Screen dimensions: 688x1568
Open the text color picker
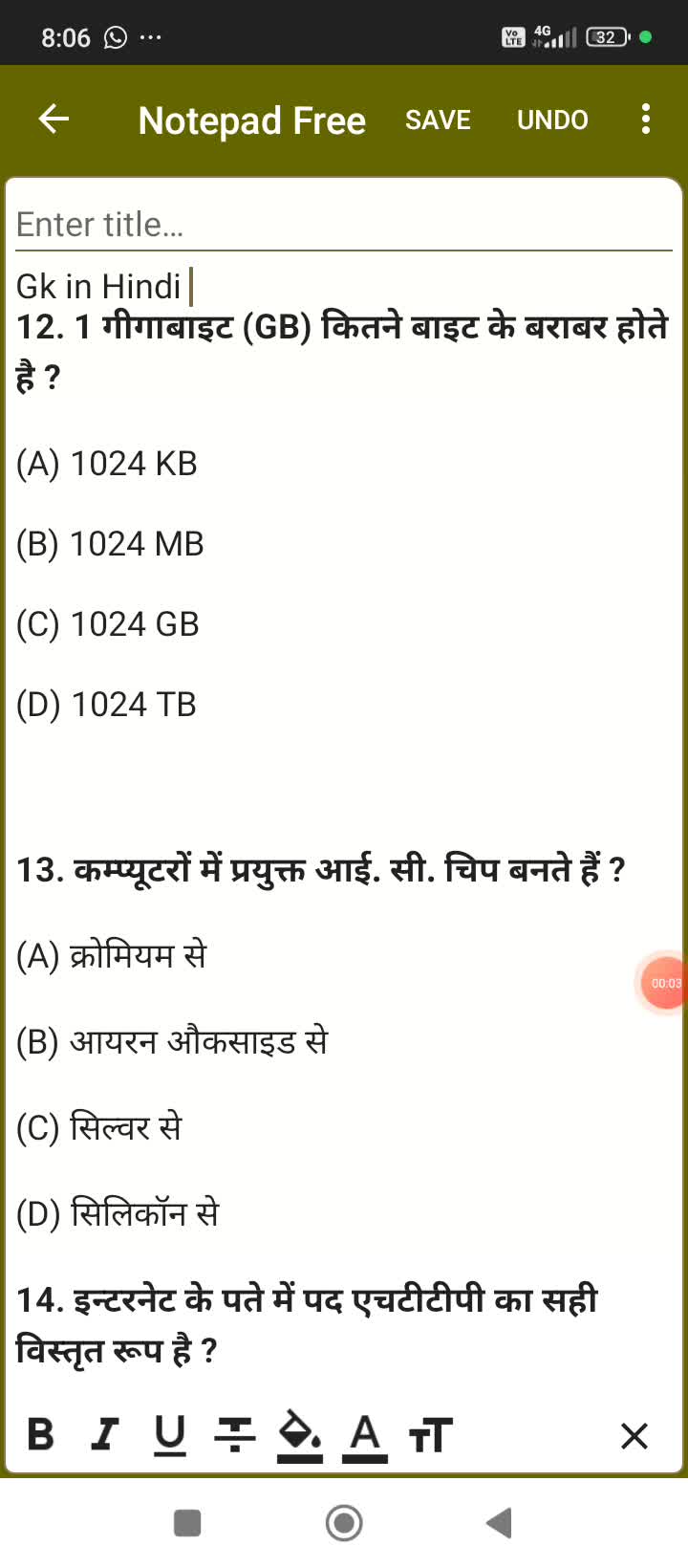(x=364, y=1435)
